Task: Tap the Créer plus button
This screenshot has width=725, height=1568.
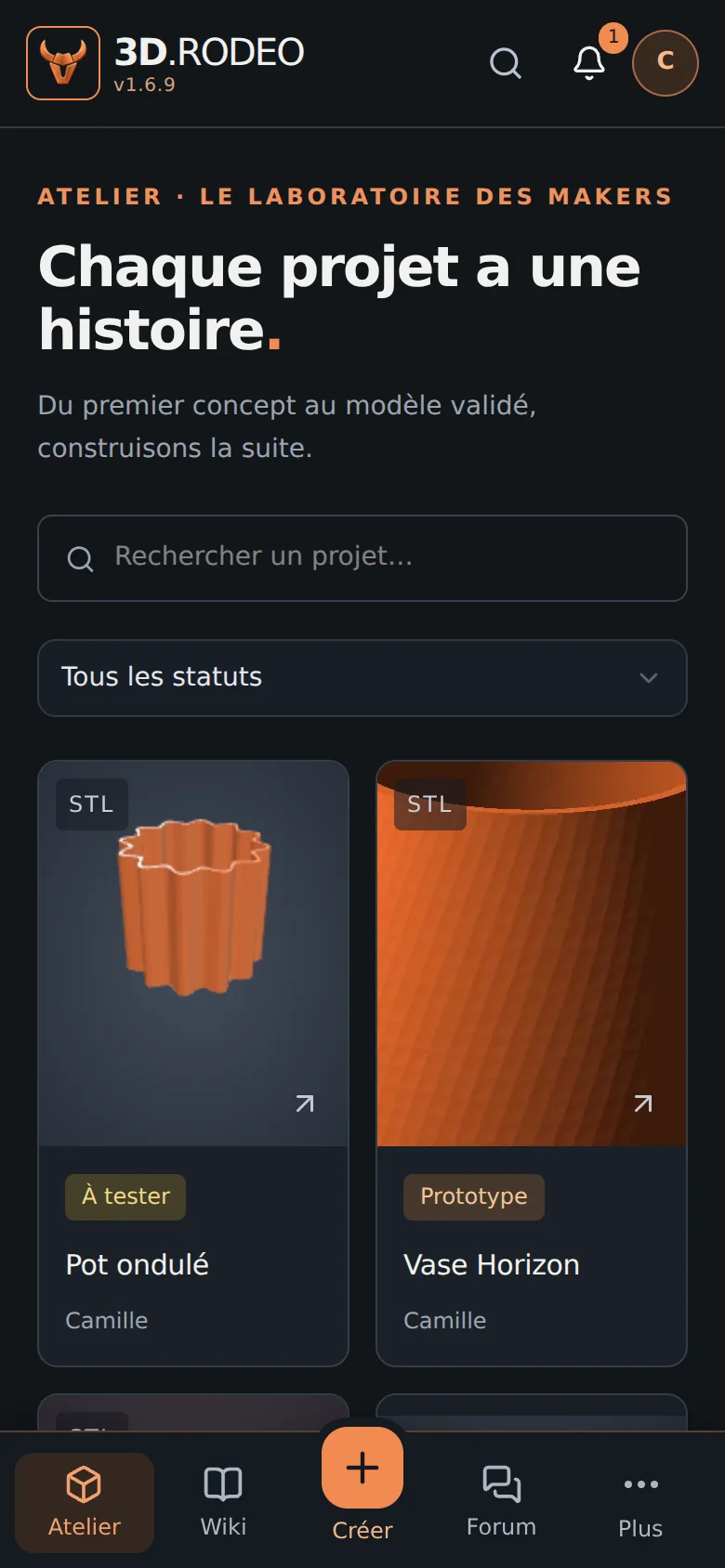Action: [362, 1468]
